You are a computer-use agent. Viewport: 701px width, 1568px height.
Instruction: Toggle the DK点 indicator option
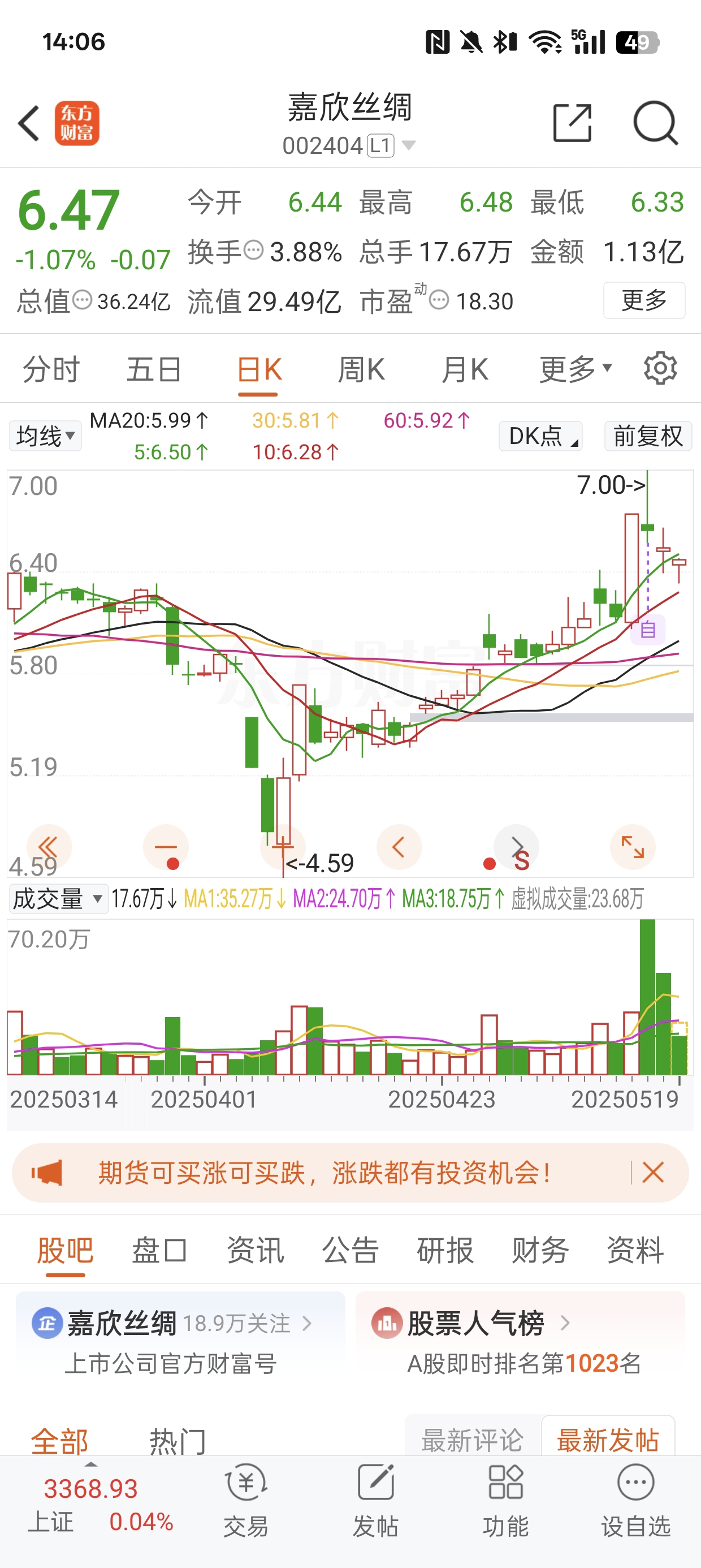540,436
